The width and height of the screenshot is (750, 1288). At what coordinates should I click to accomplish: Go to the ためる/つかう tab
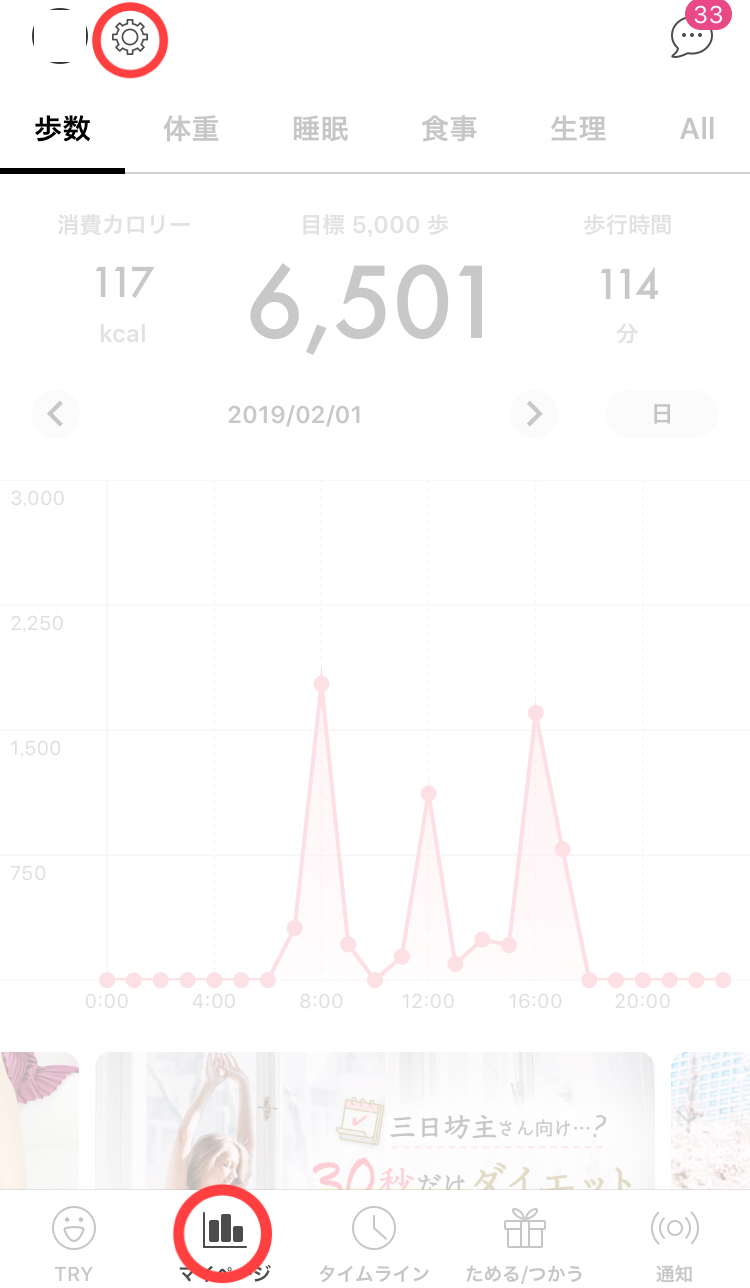(x=524, y=1243)
